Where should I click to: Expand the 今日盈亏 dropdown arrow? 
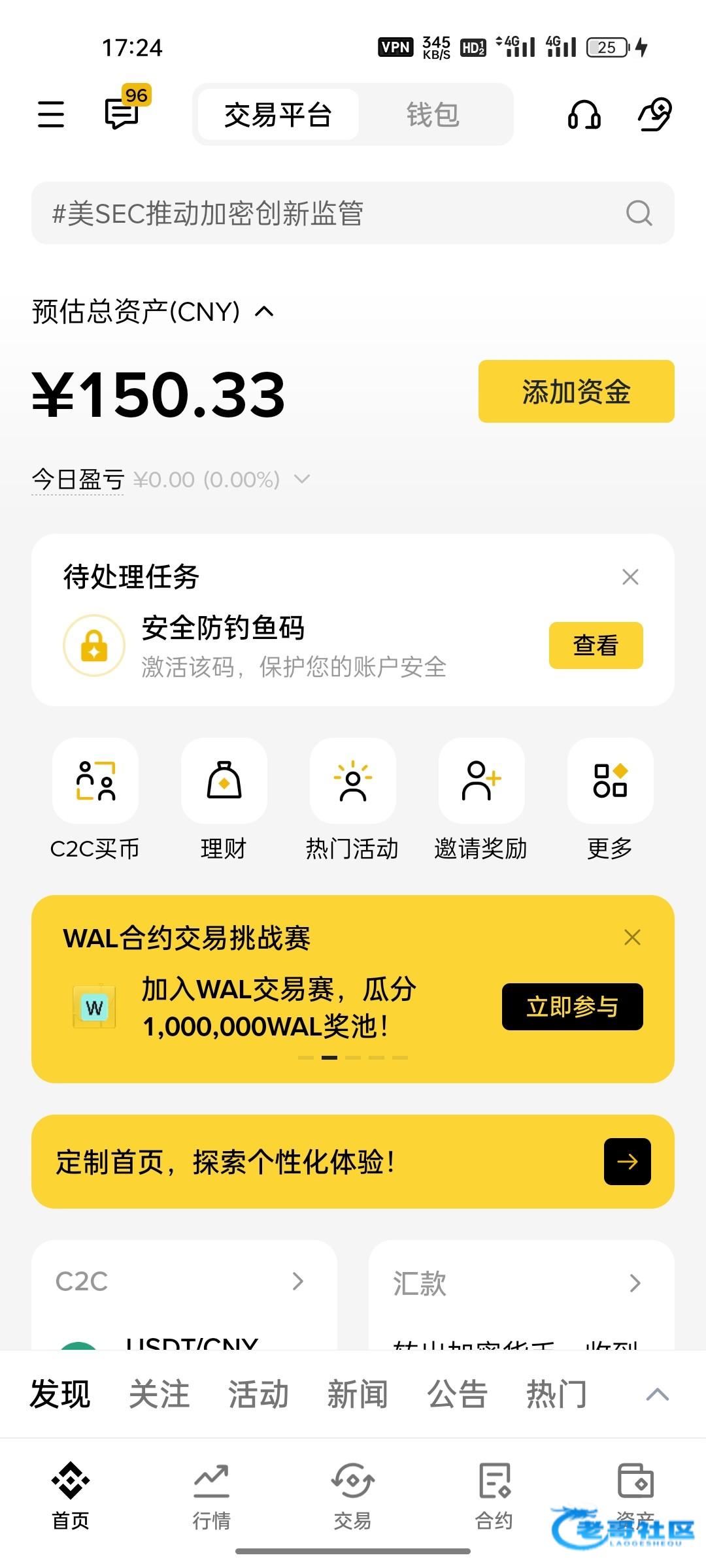[x=301, y=480]
